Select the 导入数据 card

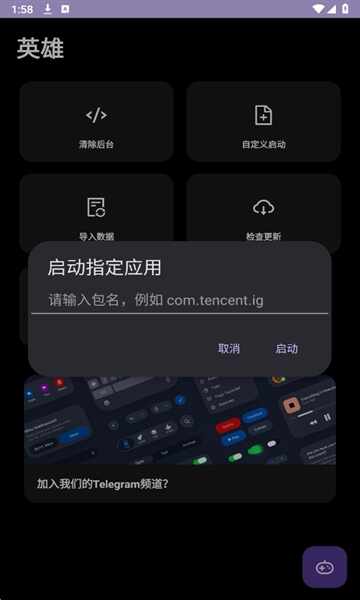coord(96,209)
